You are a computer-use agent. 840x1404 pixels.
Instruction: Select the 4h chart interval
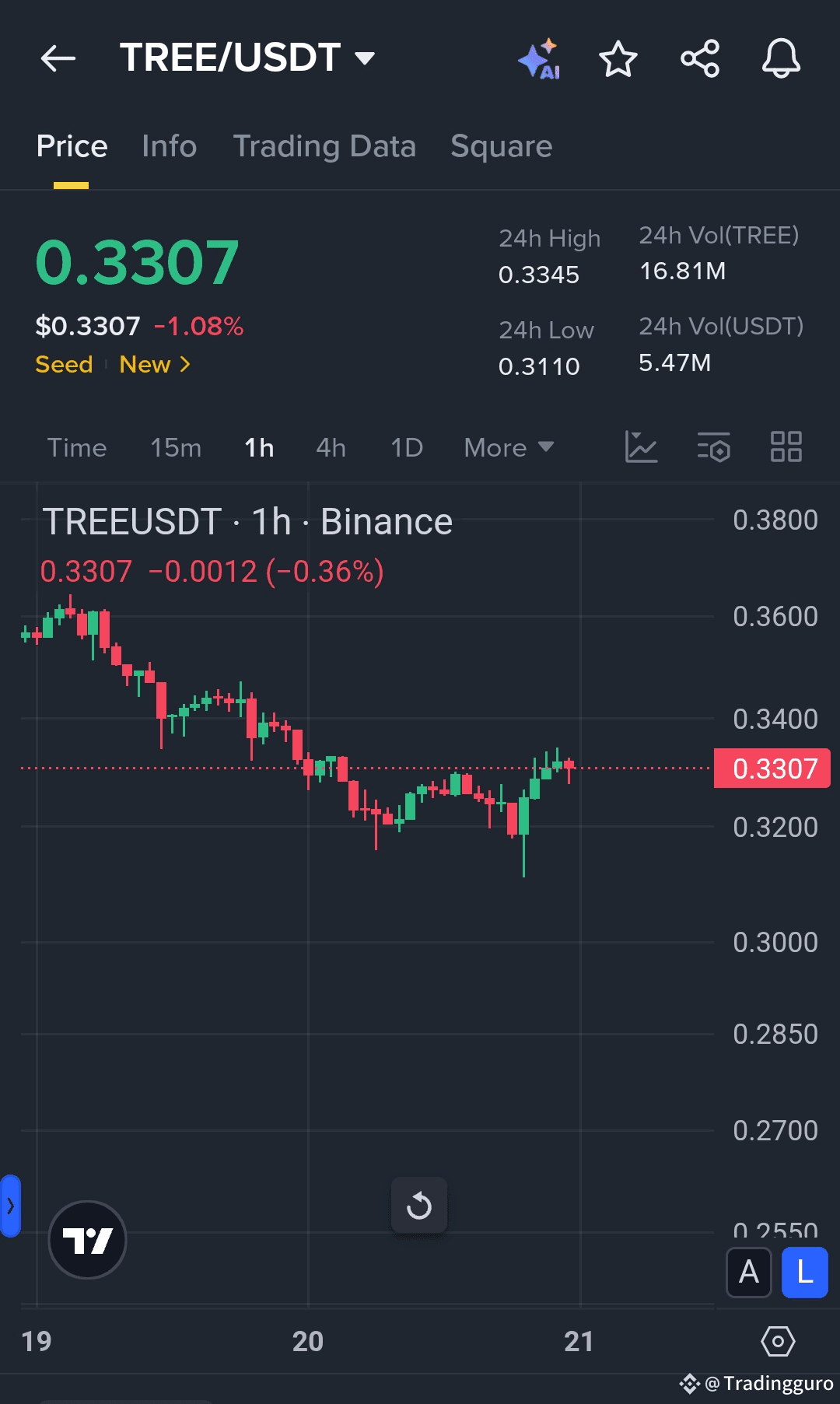[x=331, y=448]
